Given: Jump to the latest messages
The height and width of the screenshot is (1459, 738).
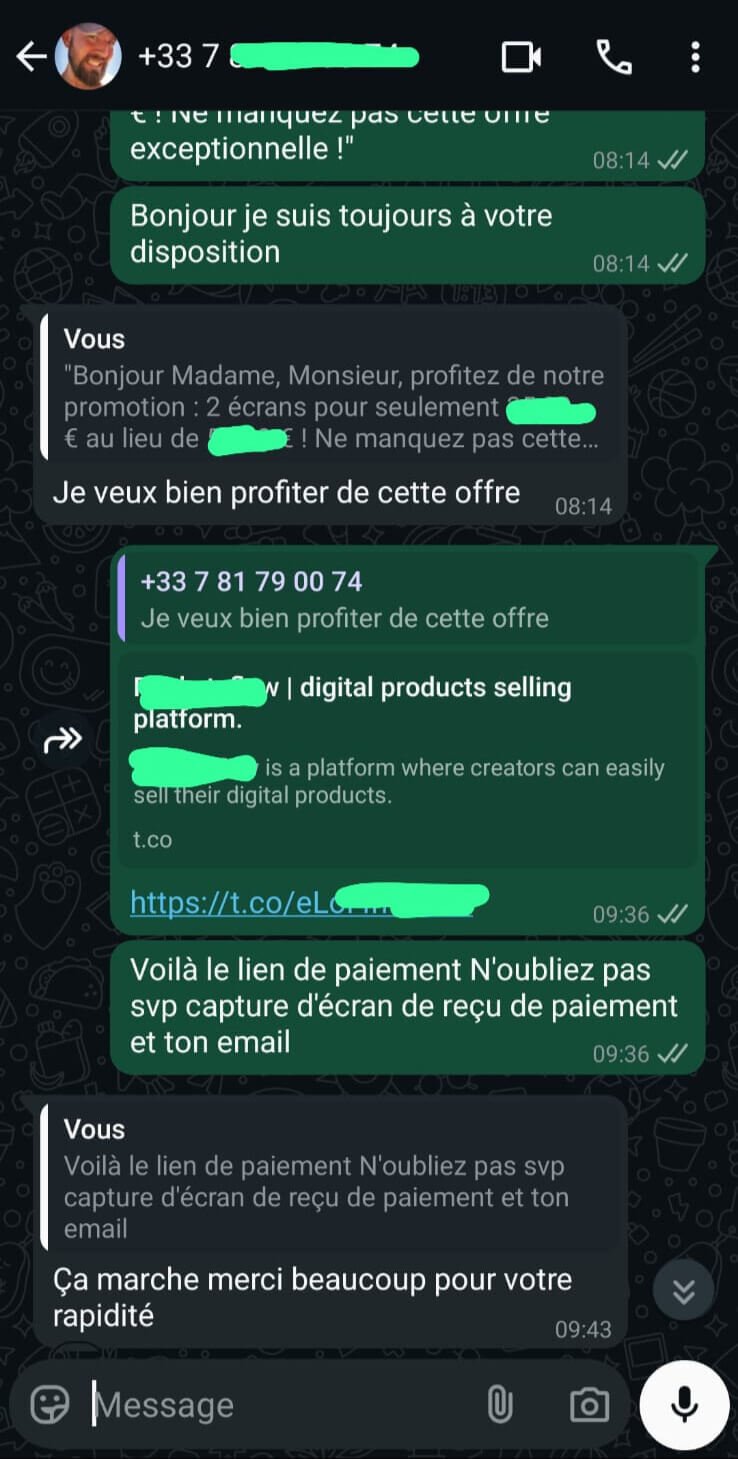Looking at the screenshot, I should pos(683,1290).
